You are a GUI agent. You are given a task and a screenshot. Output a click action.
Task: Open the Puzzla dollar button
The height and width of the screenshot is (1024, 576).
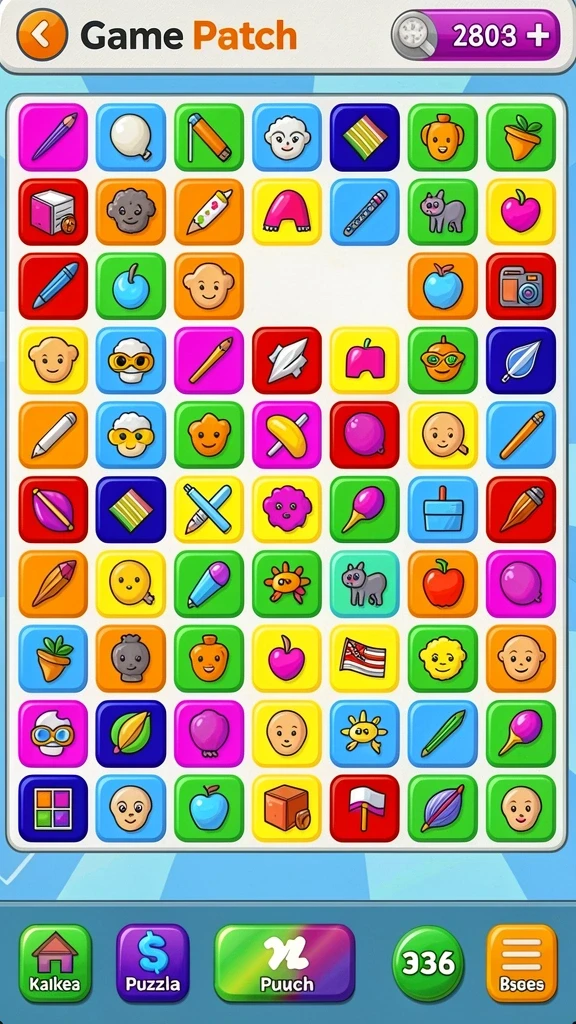153,963
